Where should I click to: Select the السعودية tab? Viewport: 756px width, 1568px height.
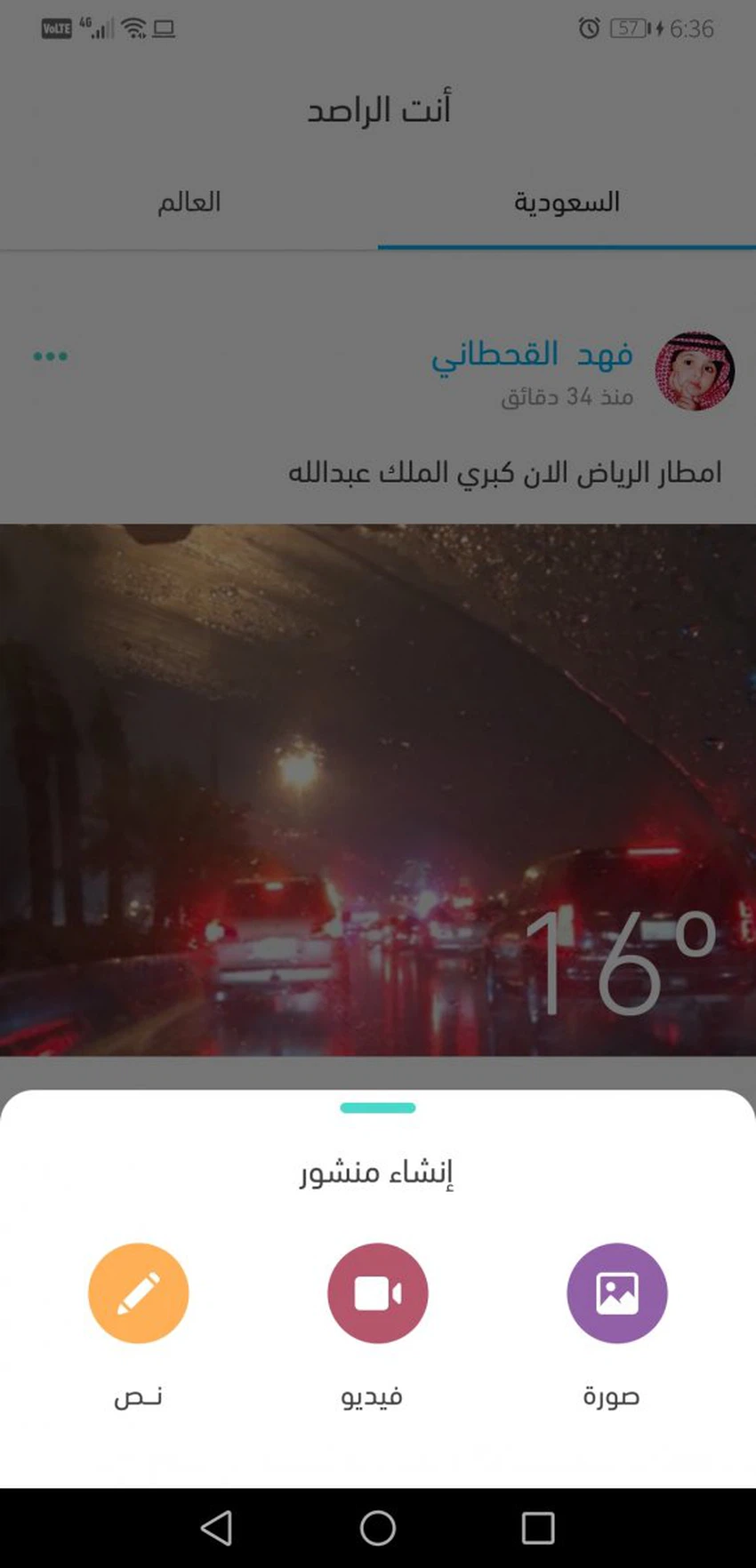567,203
